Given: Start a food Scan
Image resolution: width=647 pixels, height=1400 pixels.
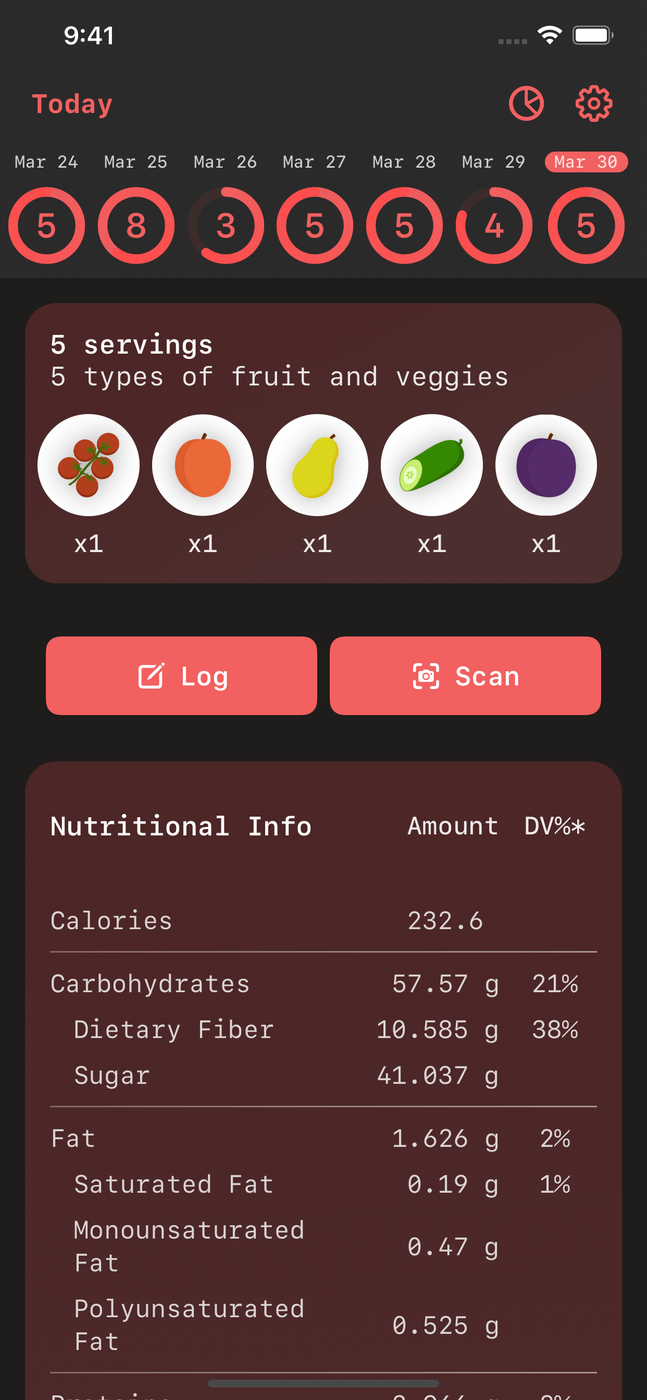Looking at the screenshot, I should pos(465,676).
